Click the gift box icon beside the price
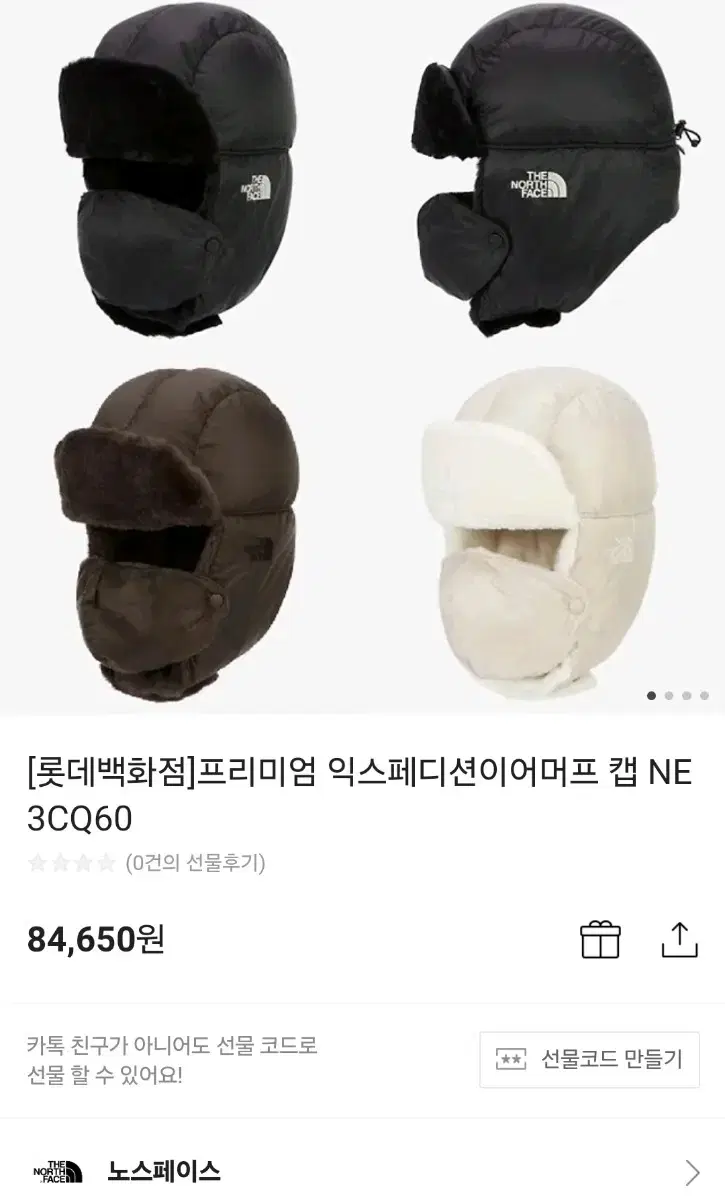Screen dimensions: 725x1200 pyautogui.click(x=598, y=937)
